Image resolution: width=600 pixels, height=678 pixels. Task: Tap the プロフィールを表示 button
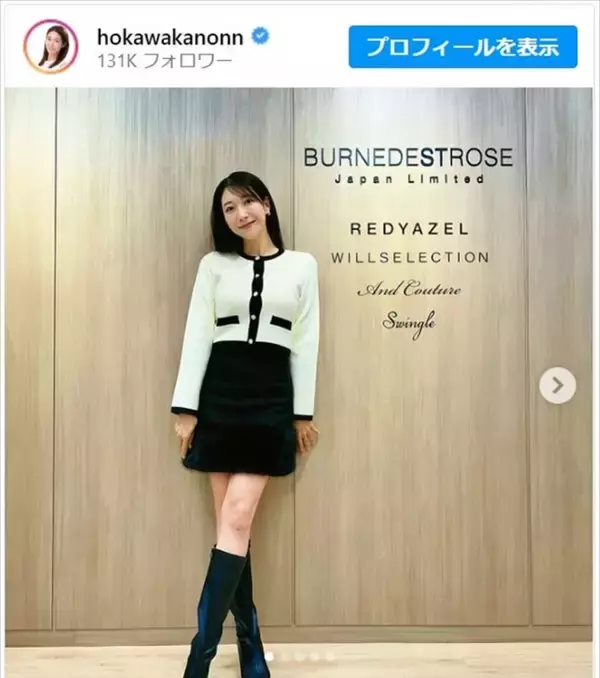[463, 47]
